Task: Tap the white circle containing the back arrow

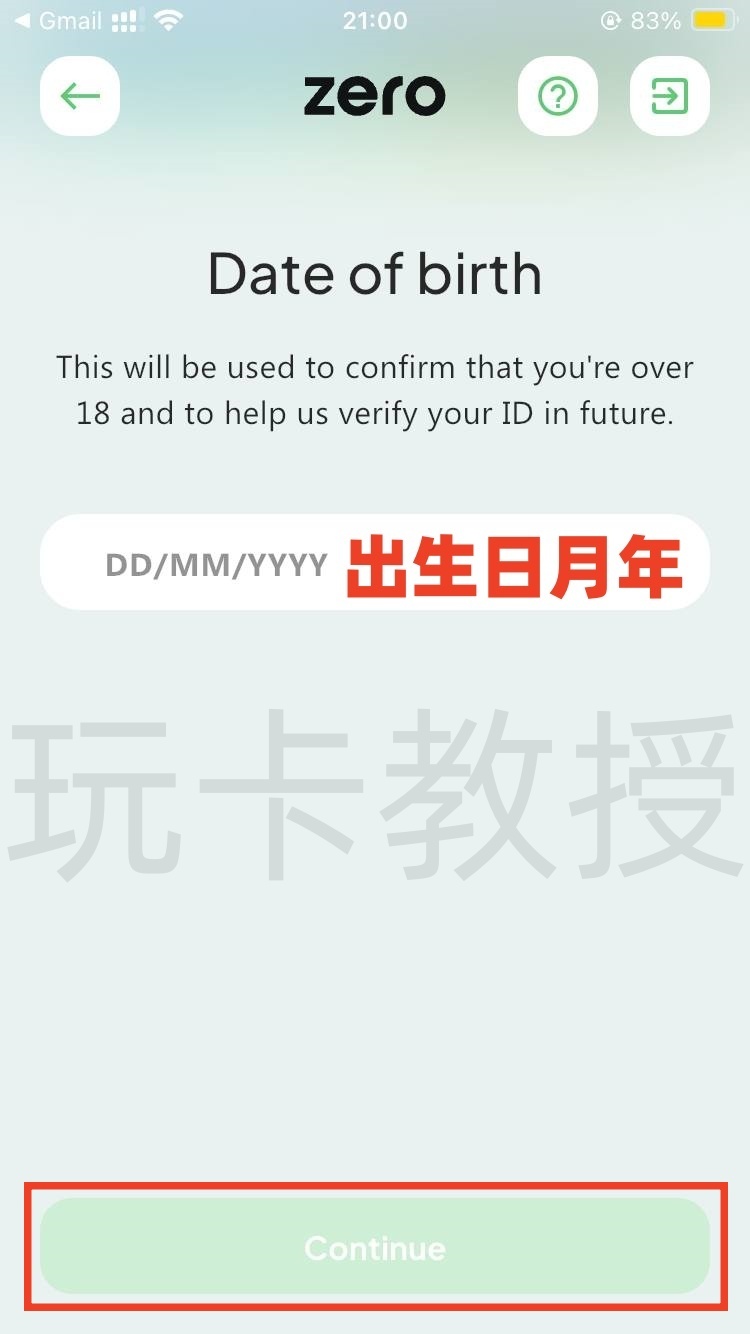Action: tap(79, 95)
